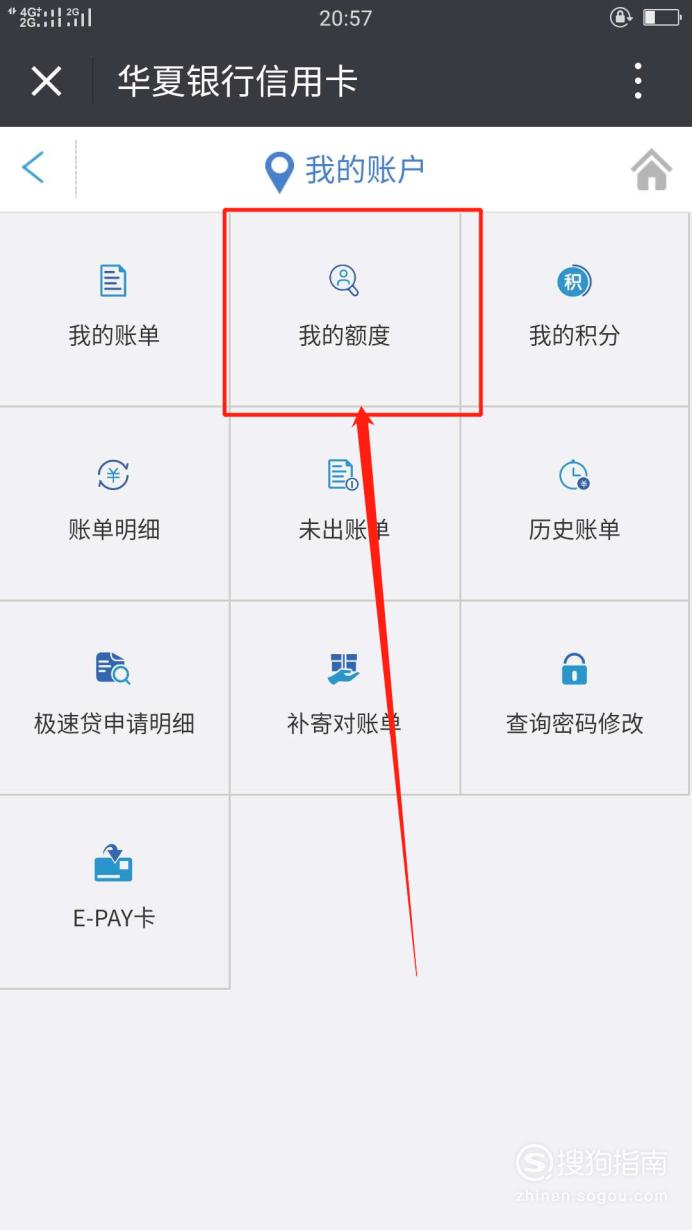Open 极速贷申请明细
The image size is (692, 1230).
click(x=114, y=697)
